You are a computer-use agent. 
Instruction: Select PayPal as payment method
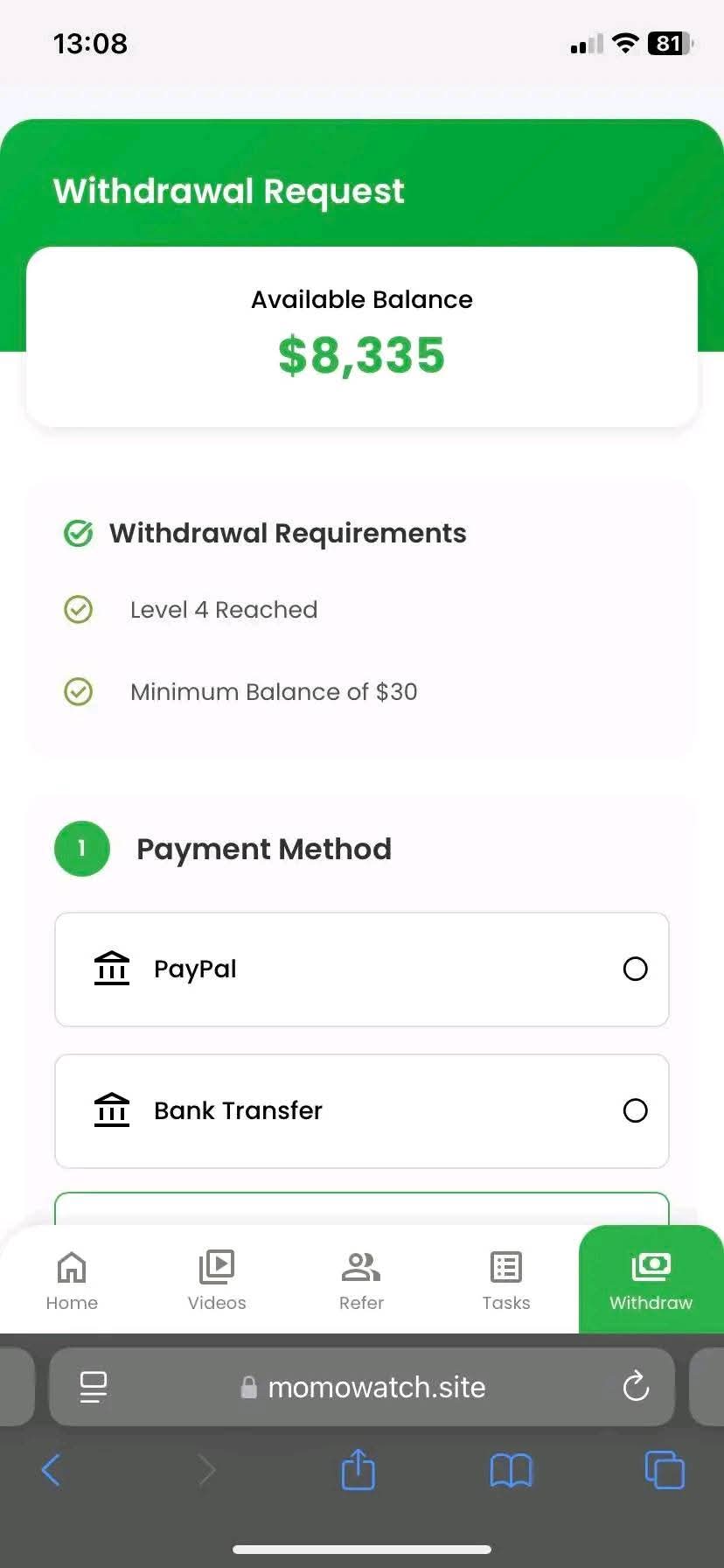pyautogui.click(x=362, y=969)
